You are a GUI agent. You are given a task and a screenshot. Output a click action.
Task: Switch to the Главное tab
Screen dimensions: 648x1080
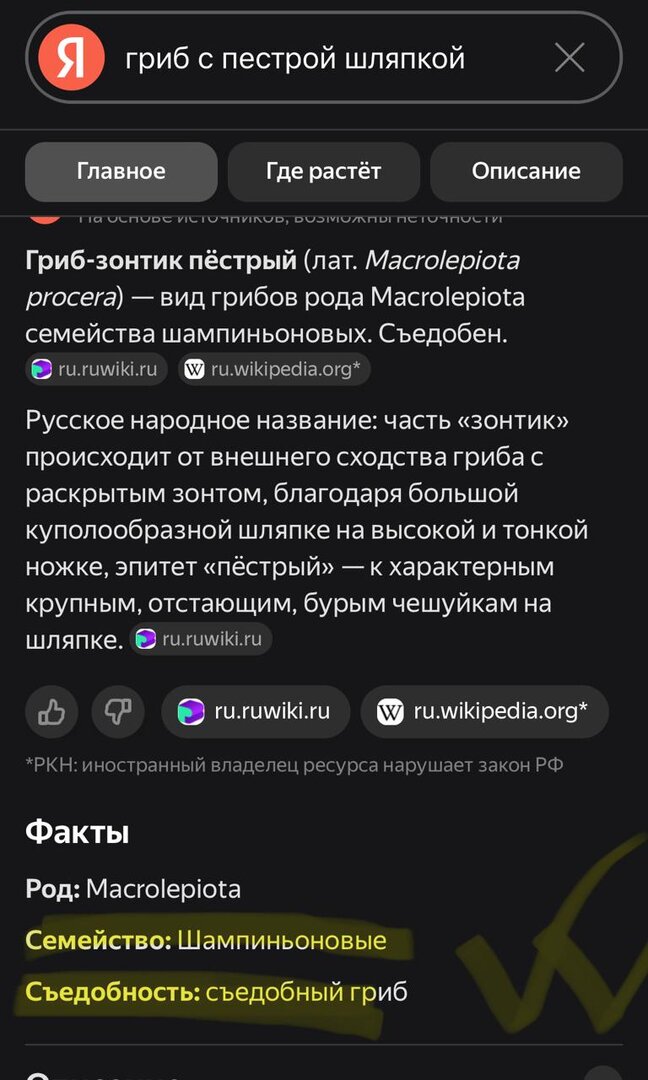coord(121,171)
